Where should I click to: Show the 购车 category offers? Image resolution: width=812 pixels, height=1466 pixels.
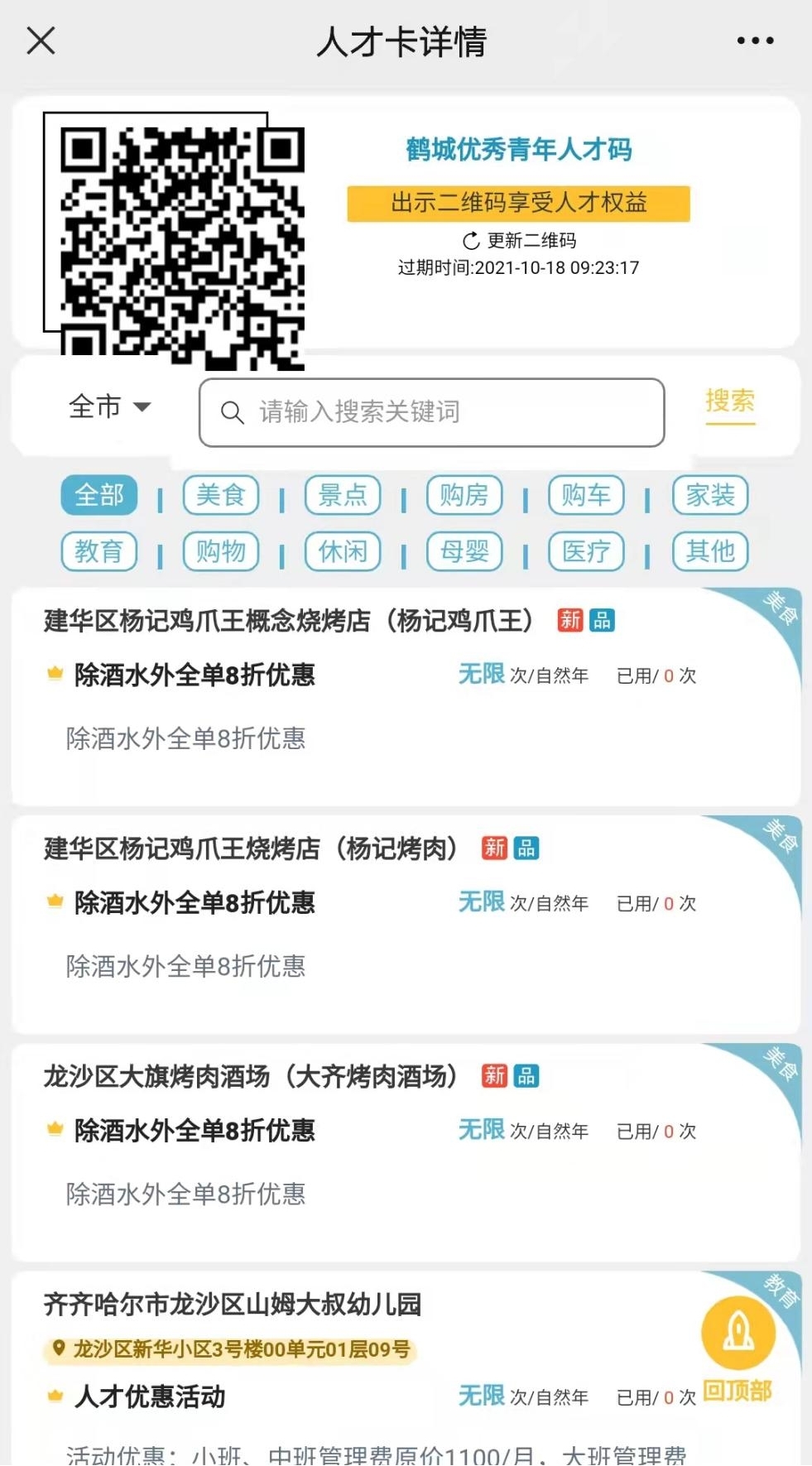586,495
